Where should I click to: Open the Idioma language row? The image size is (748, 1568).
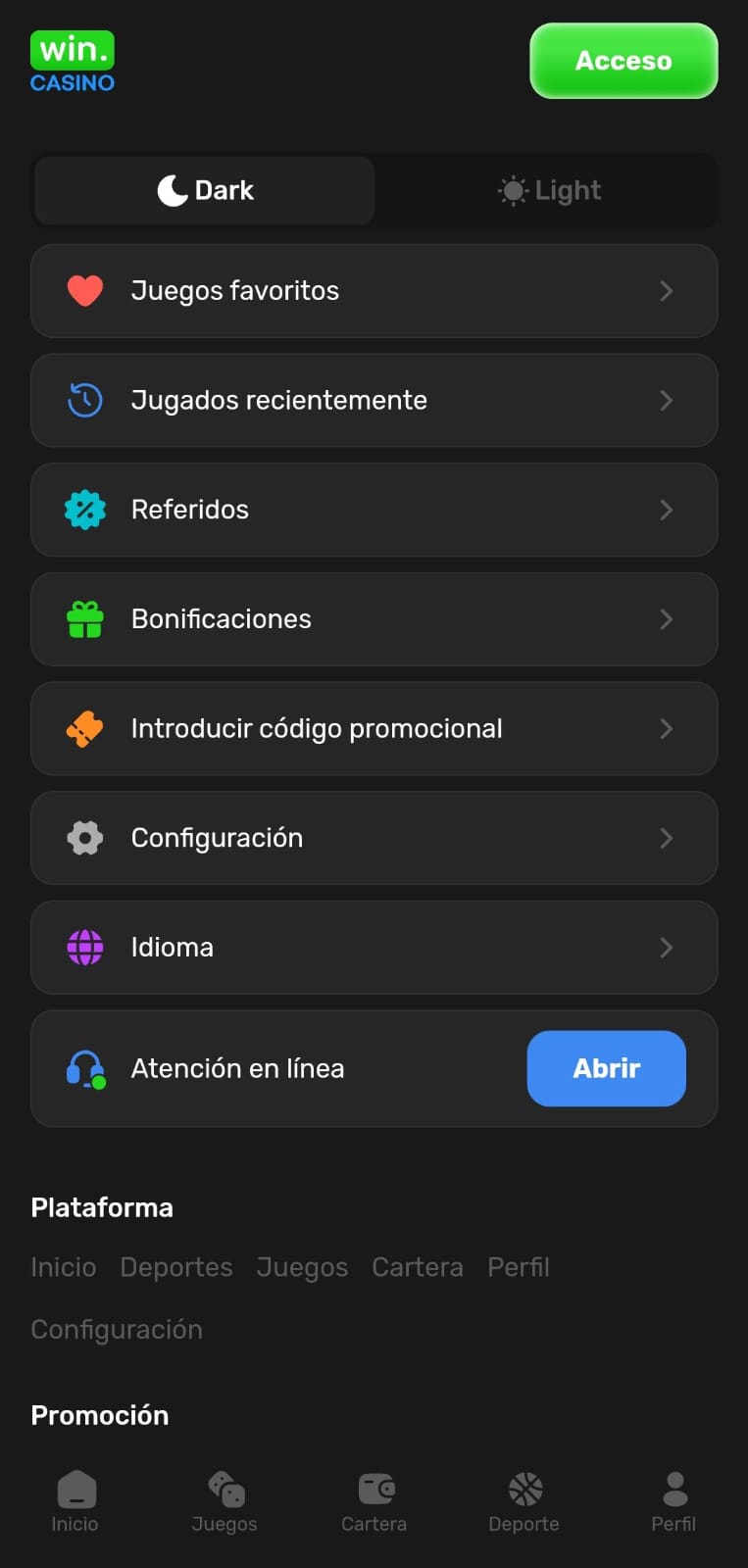(x=374, y=948)
